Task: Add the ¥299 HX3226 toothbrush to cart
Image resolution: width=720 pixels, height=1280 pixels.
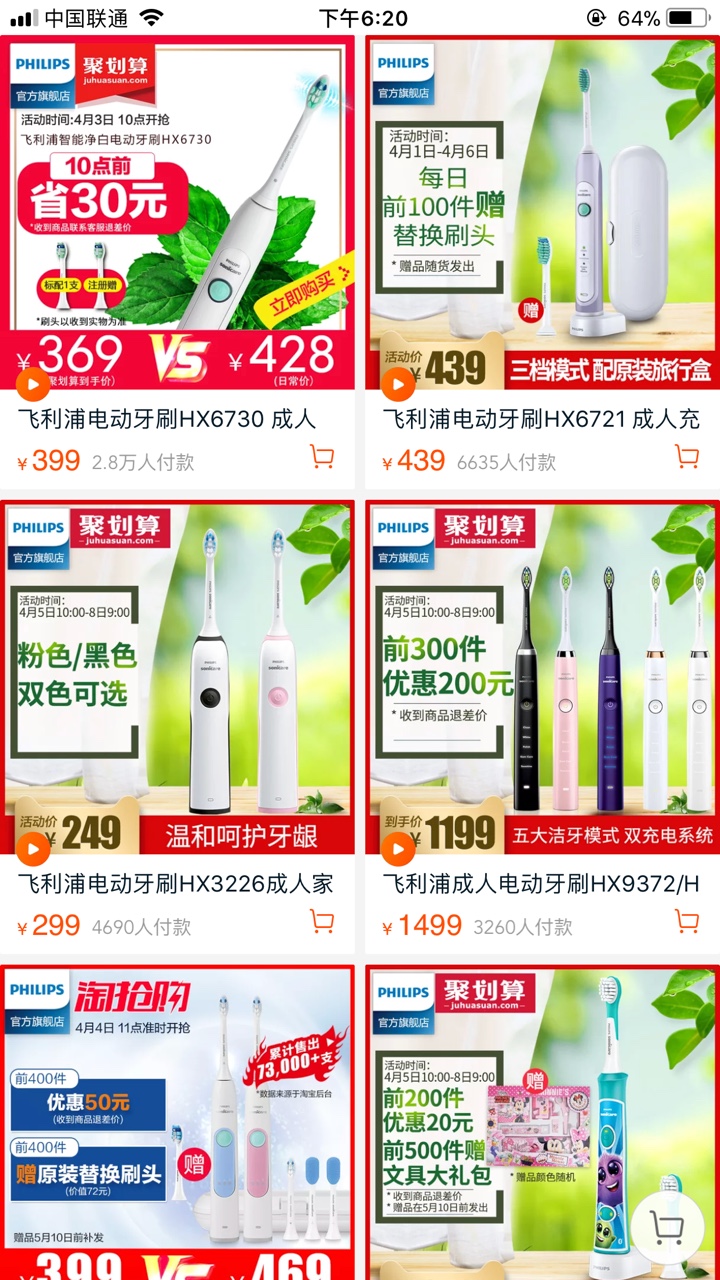Action: pos(322,922)
